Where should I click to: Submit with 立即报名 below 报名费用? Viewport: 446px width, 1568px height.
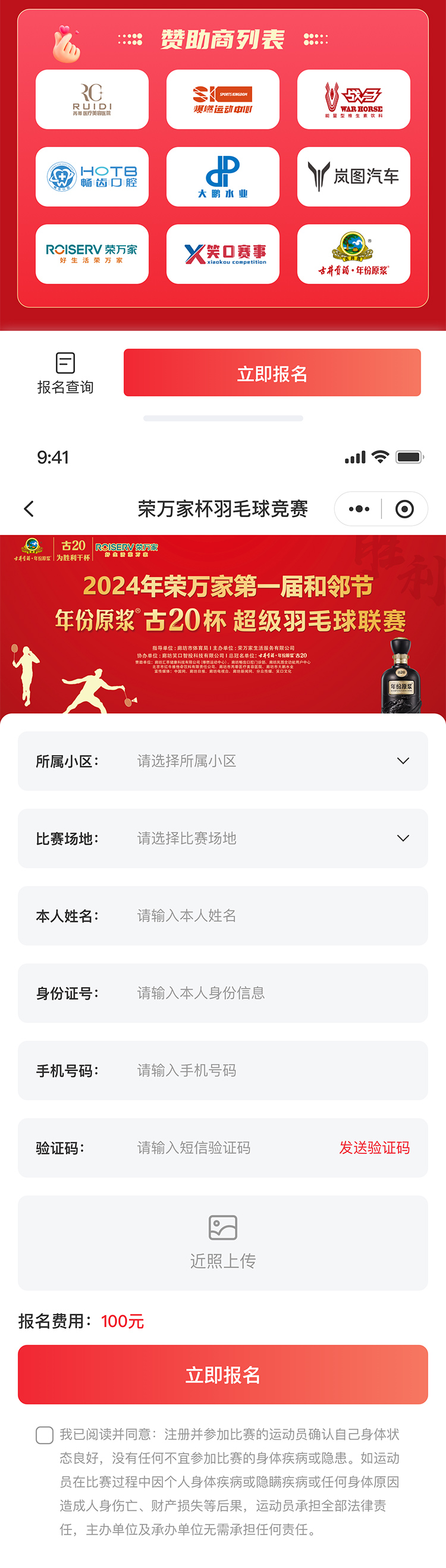point(222,1375)
